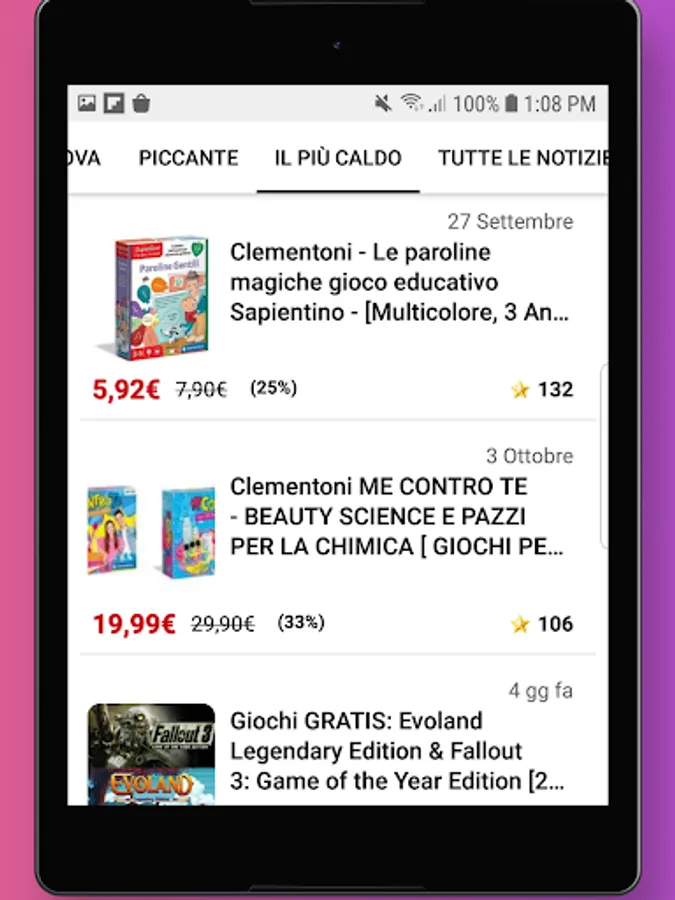View the Clementoni Me Contro Te Beauty Science deal

(x=400, y=518)
